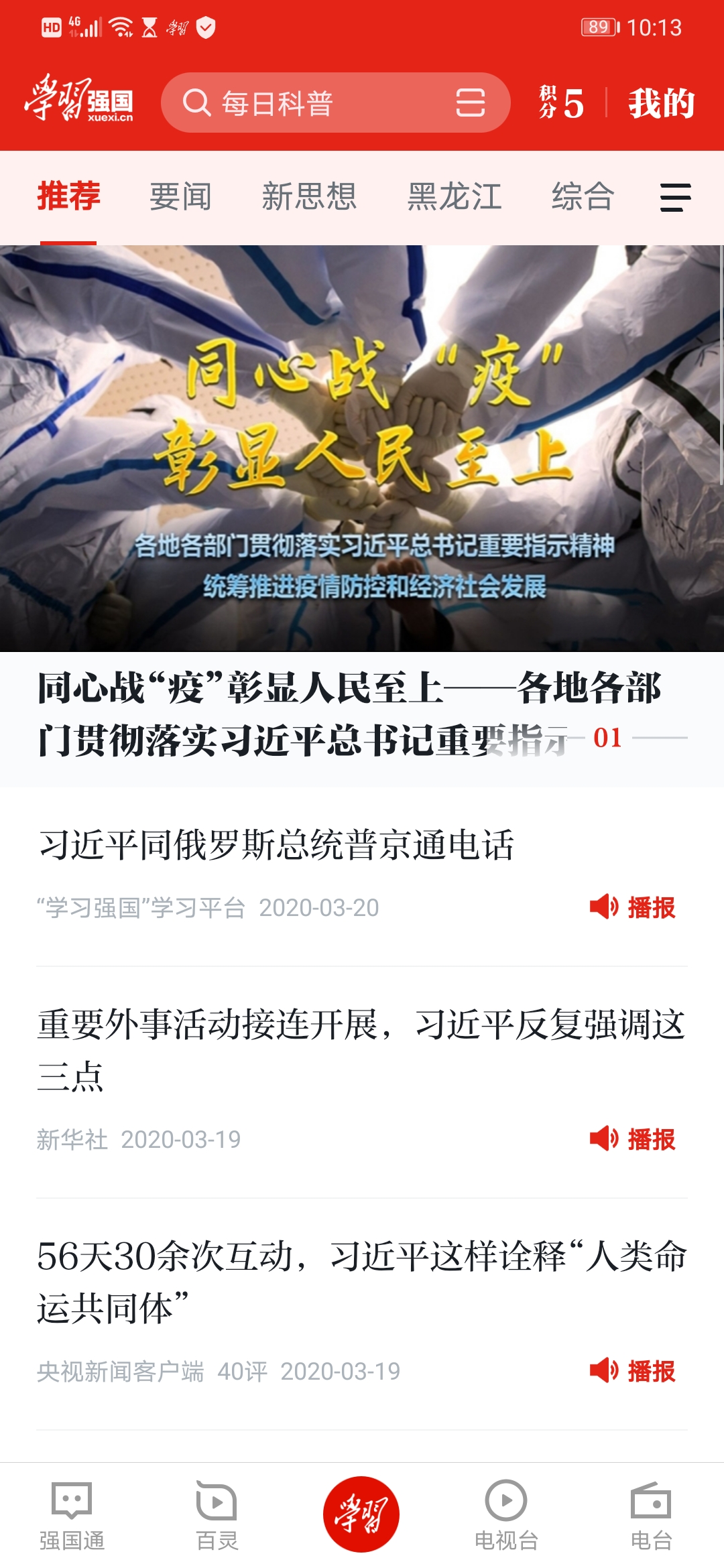Play 播报 for the 普京通电话 article

point(632,907)
